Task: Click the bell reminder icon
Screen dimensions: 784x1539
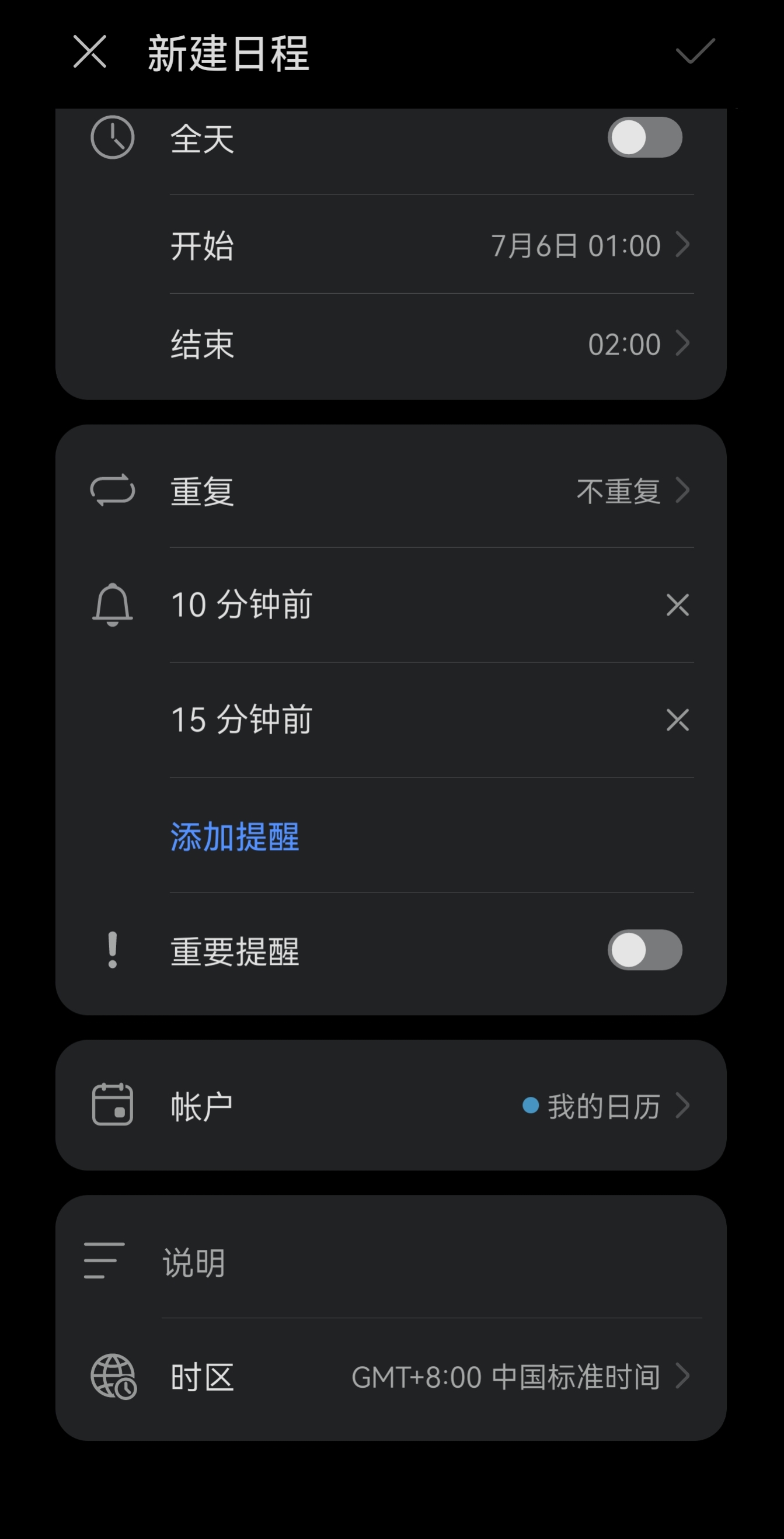Action: coord(111,605)
